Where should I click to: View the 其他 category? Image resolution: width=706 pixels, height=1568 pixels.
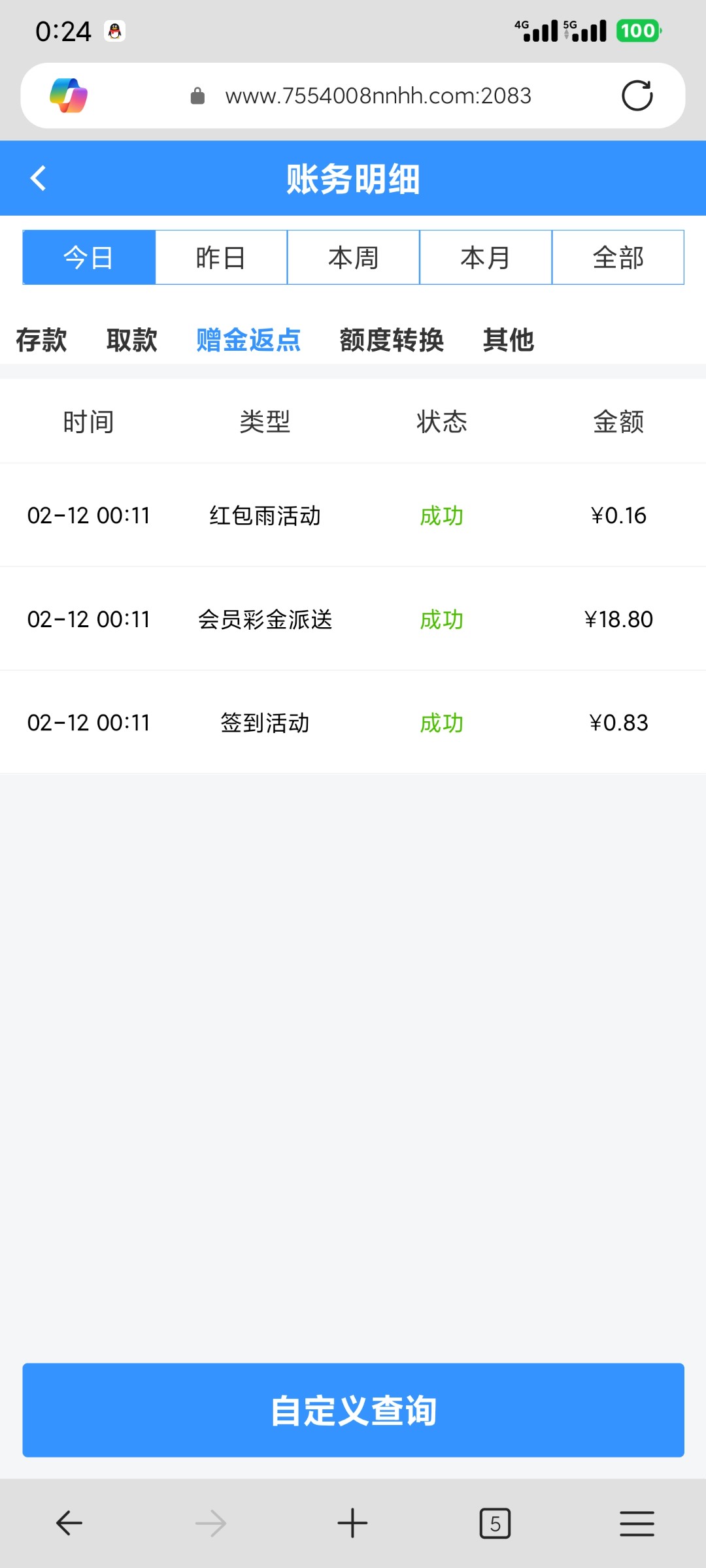tap(509, 340)
